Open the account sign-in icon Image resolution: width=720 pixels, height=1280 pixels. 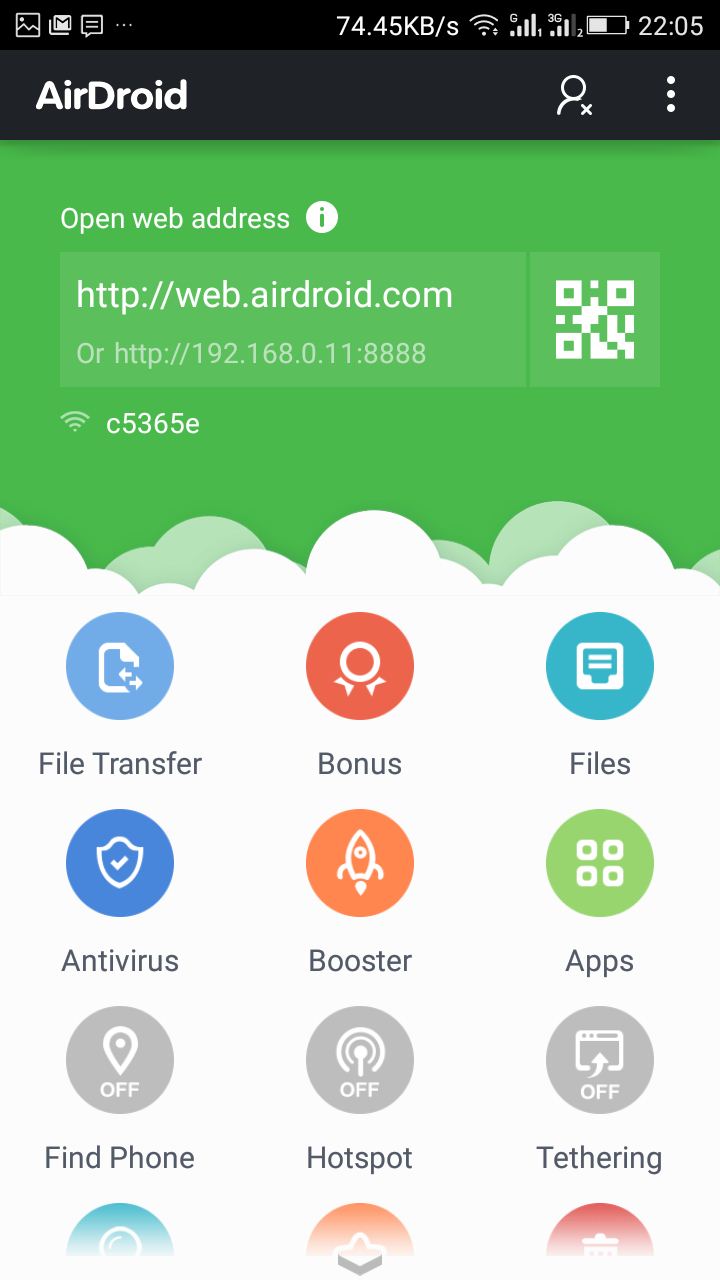pyautogui.click(x=574, y=95)
